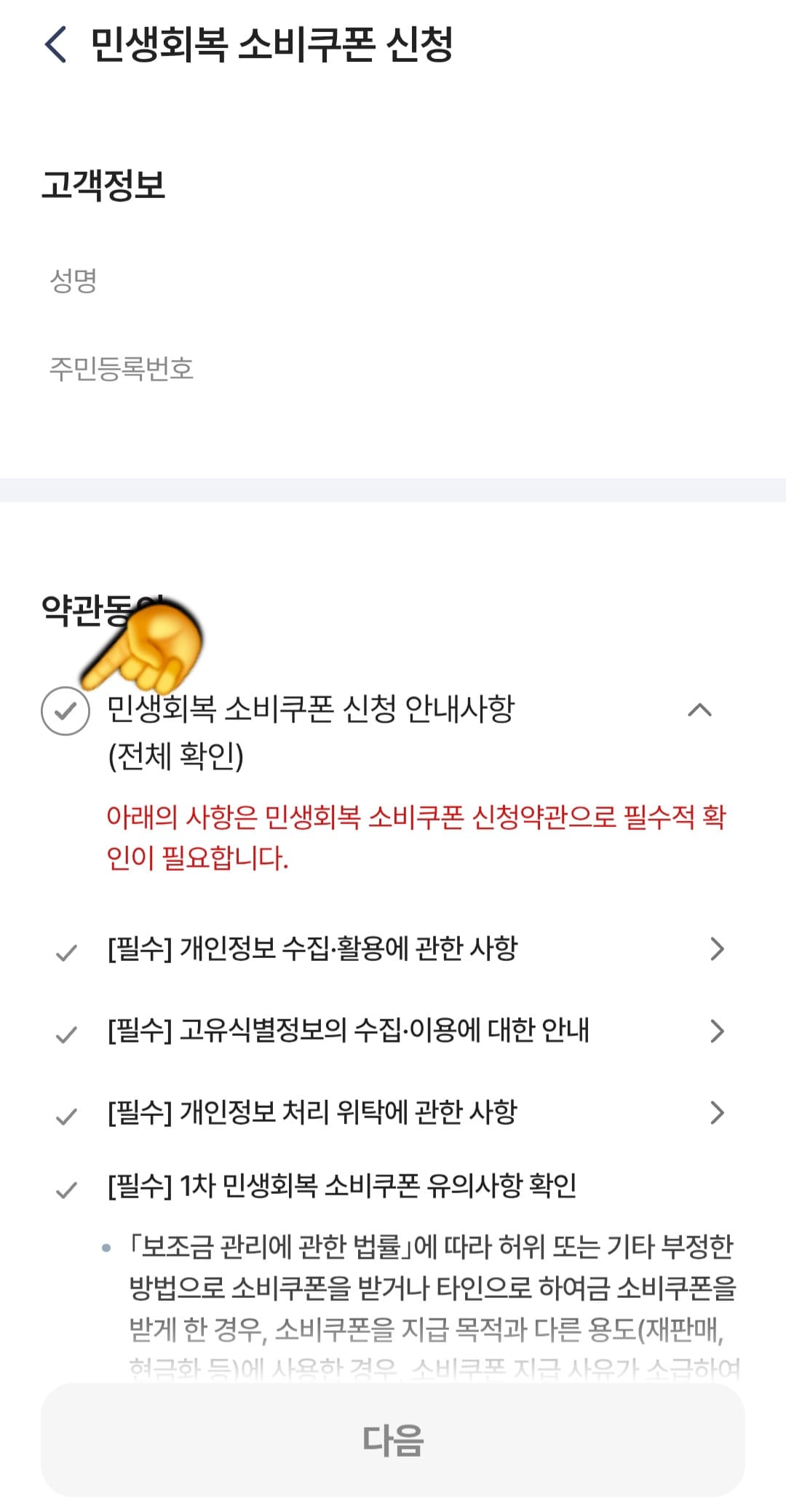Collapse the 민생회복 소비쿠폰 신청 안내사항 section

point(701,711)
